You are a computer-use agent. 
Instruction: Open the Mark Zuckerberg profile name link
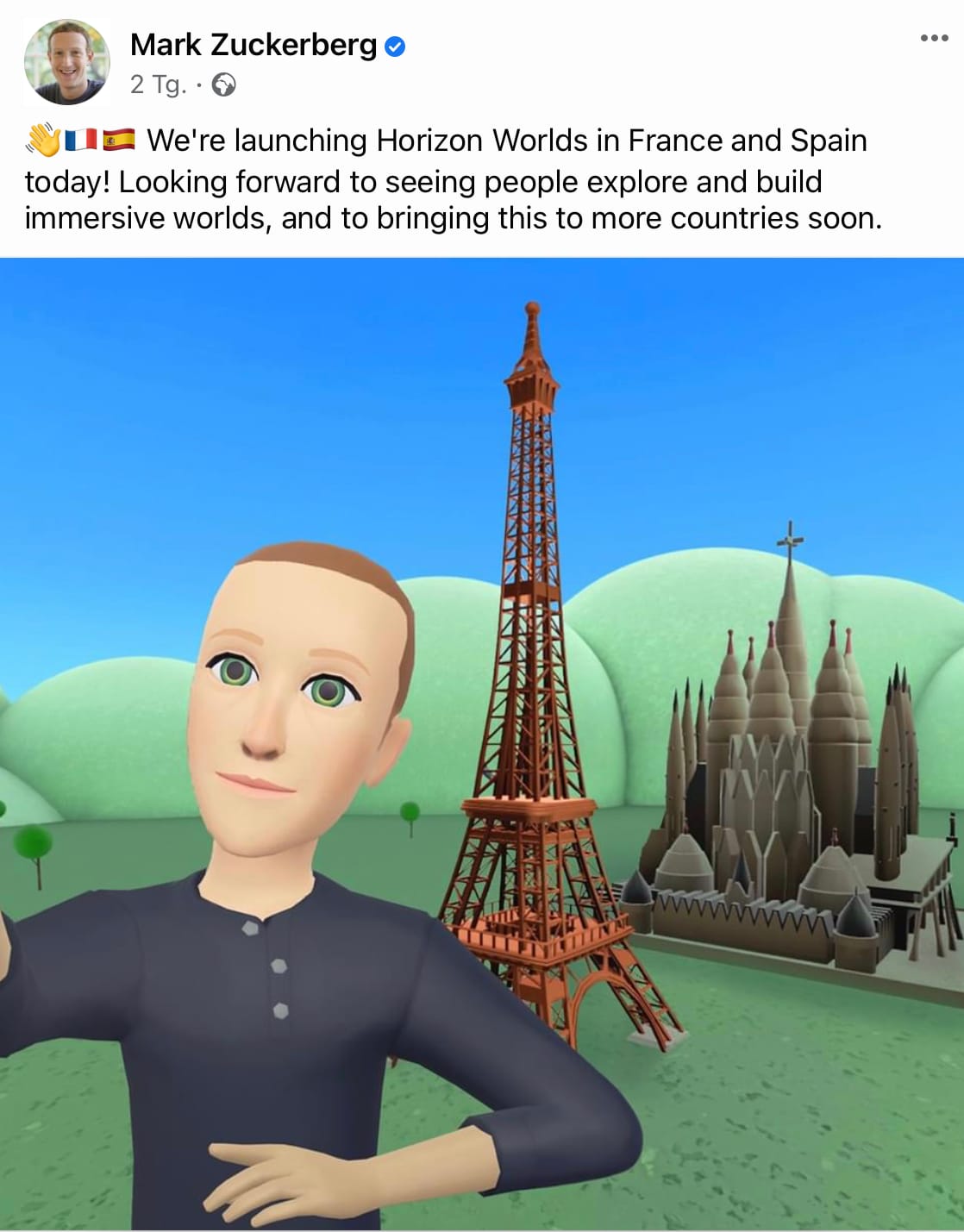click(x=253, y=45)
